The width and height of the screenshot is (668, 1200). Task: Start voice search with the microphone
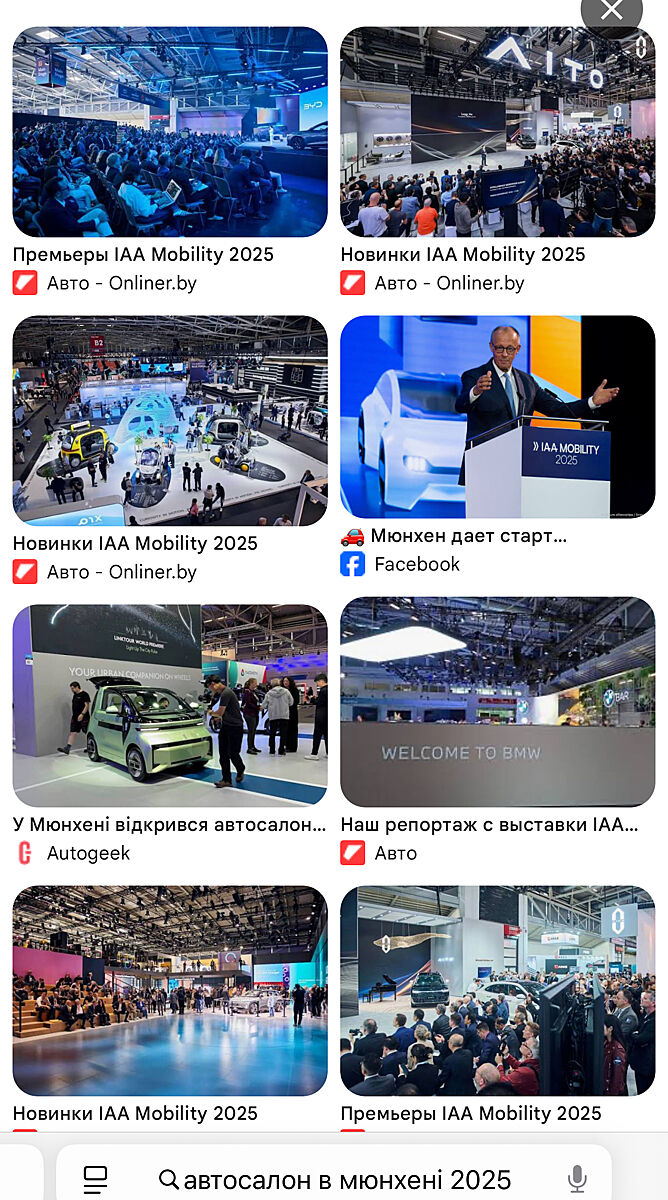pyautogui.click(x=577, y=1179)
